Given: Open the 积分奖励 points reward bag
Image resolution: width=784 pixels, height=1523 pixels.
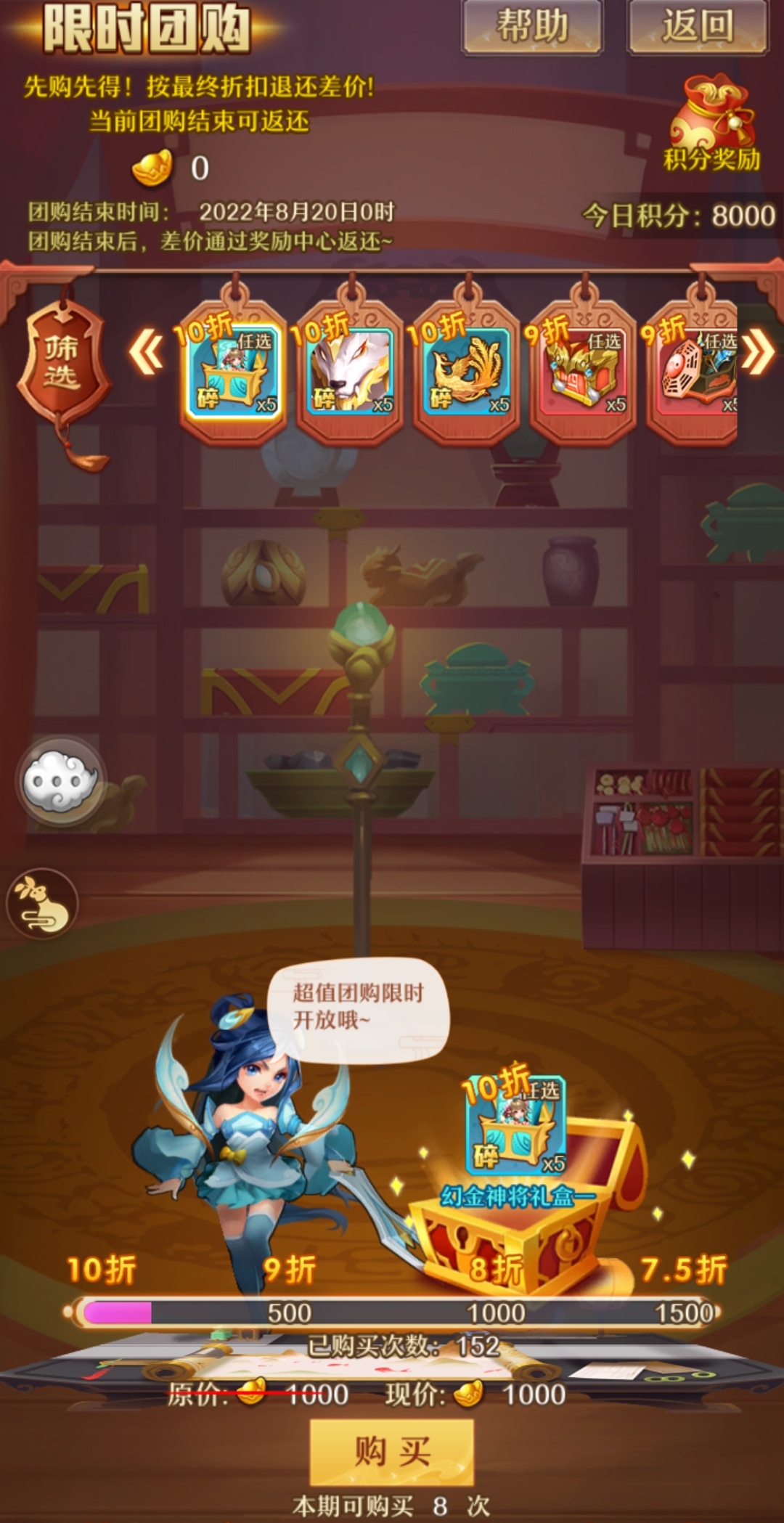Looking at the screenshot, I should [x=711, y=123].
